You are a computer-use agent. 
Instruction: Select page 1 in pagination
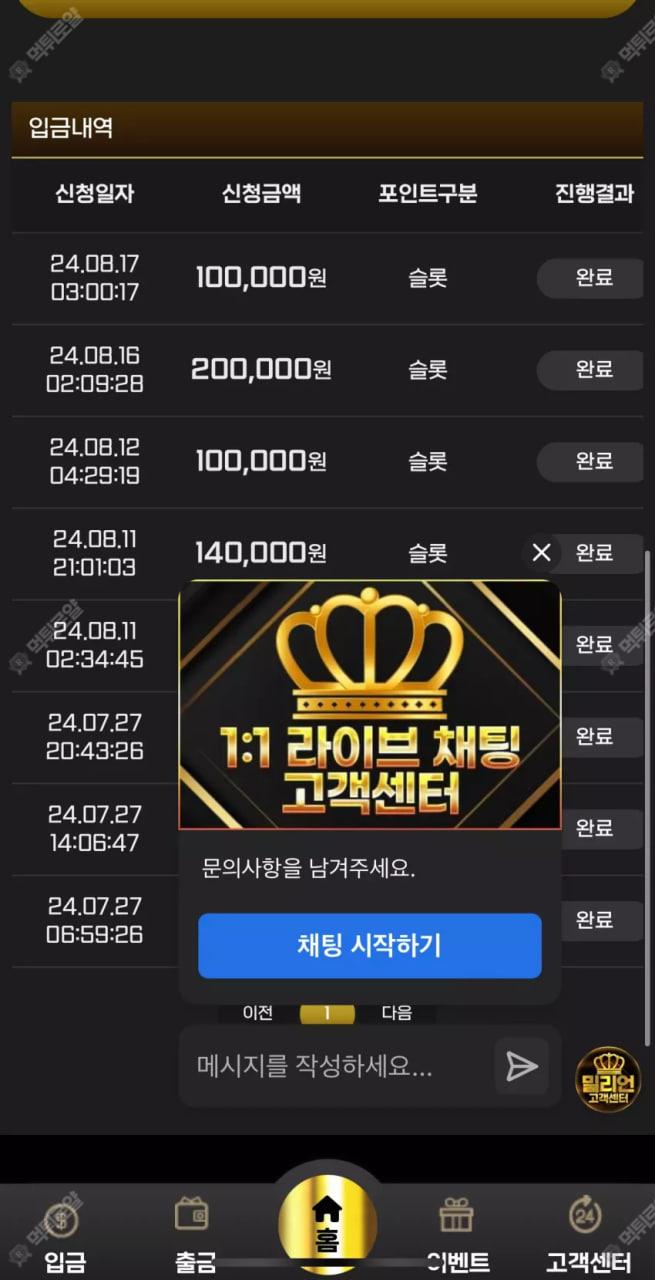[x=326, y=1013]
